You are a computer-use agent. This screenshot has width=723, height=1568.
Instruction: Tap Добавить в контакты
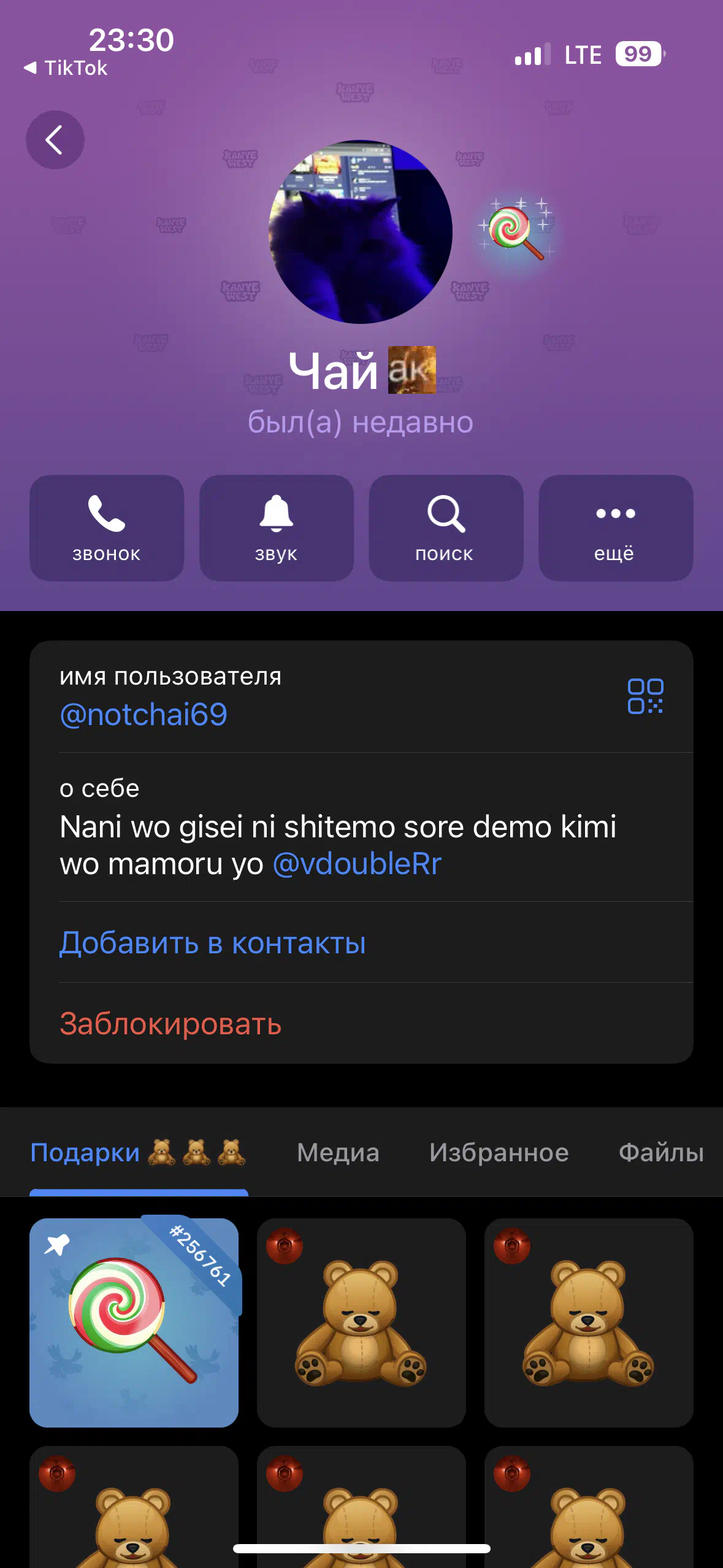click(x=213, y=943)
